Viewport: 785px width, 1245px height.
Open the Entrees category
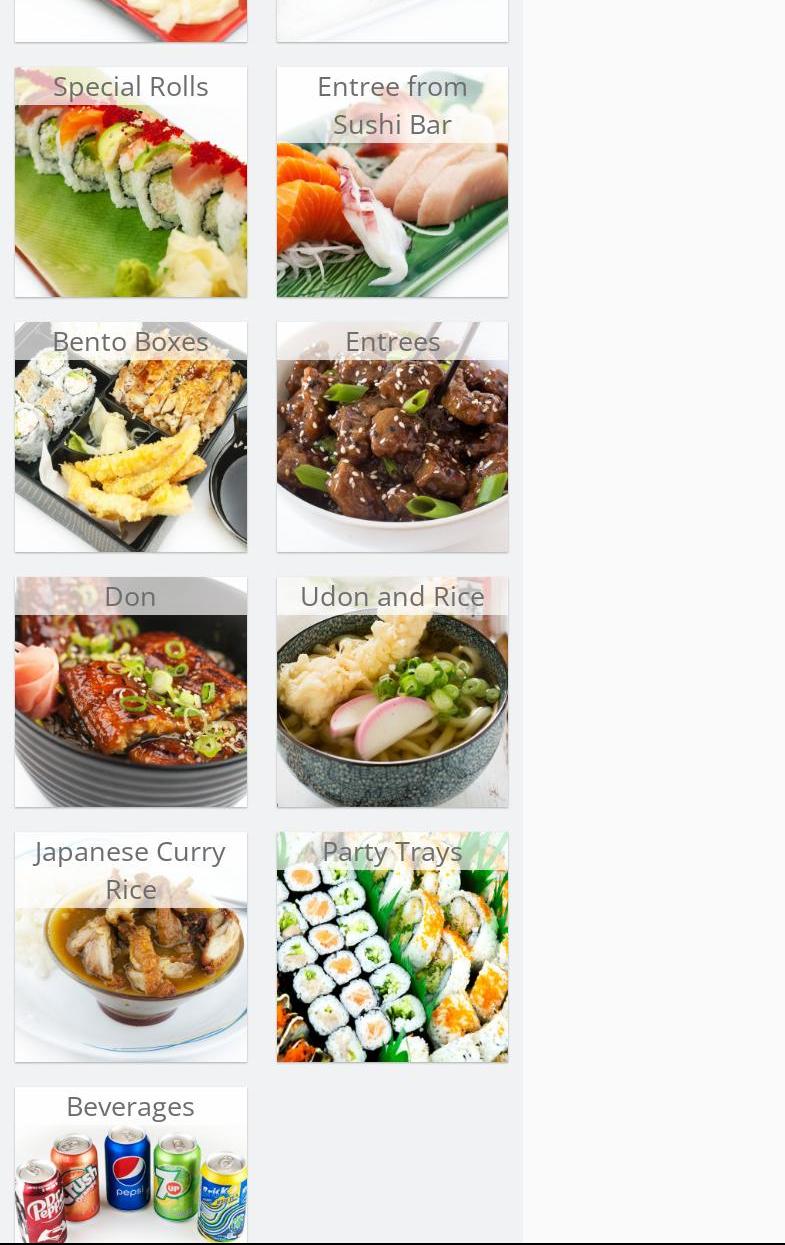click(392, 437)
